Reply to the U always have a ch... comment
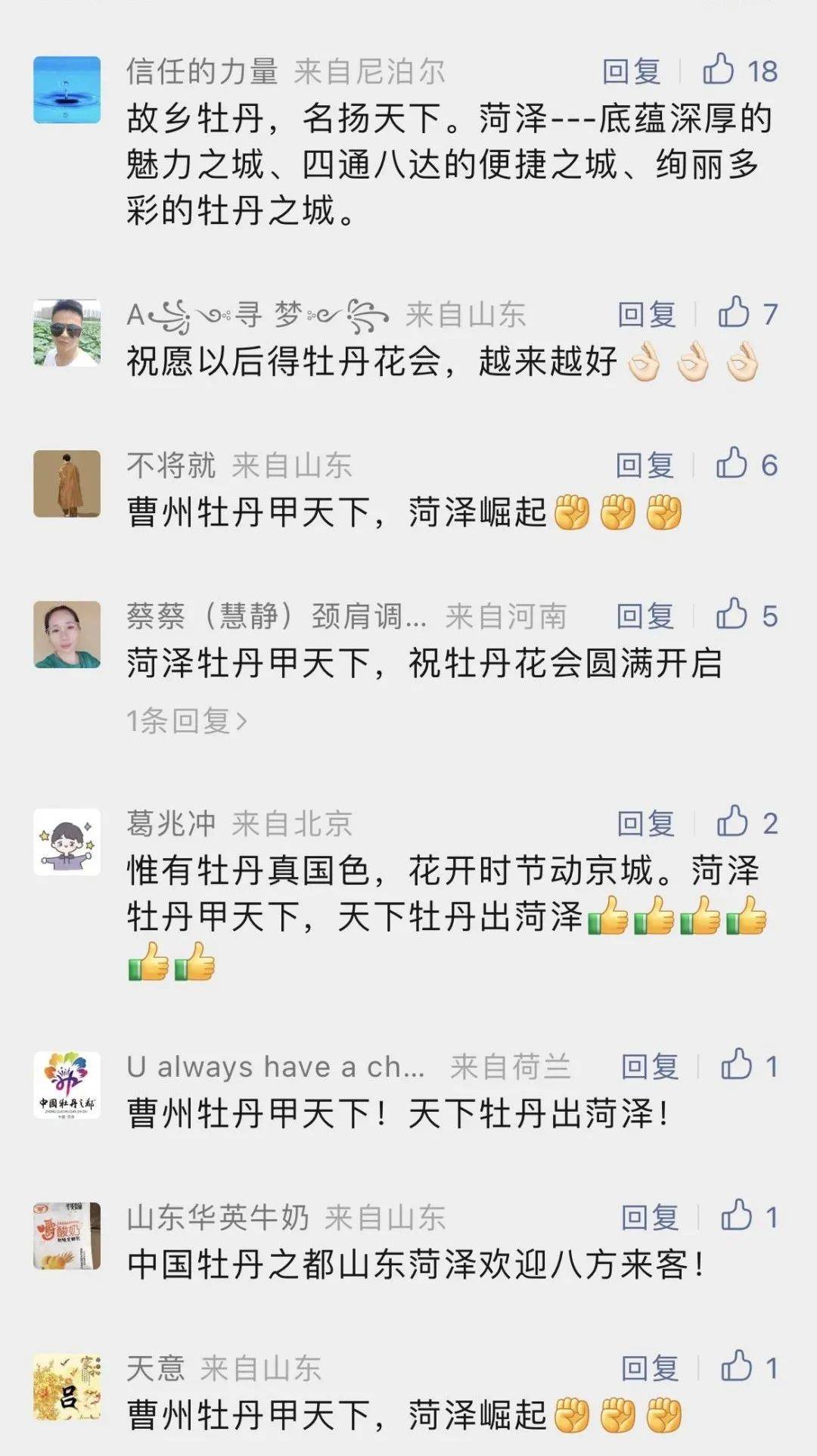The width and height of the screenshot is (817, 1456). point(650,1067)
